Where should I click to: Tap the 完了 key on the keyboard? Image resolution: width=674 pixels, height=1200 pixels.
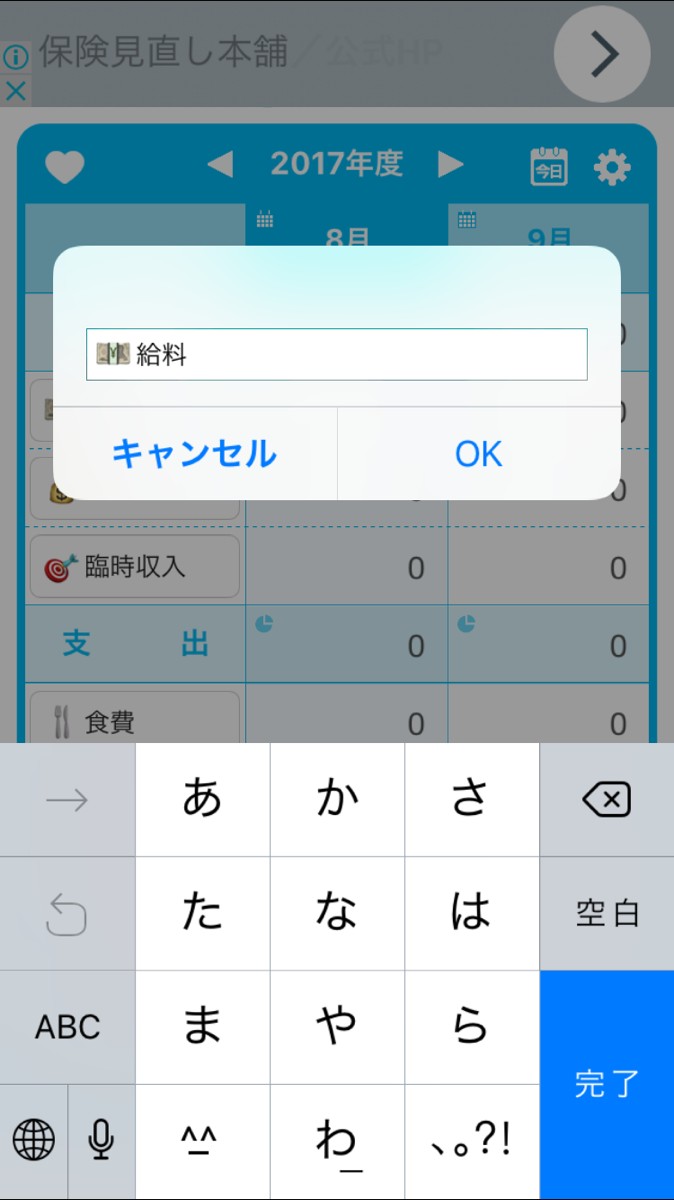point(606,1084)
